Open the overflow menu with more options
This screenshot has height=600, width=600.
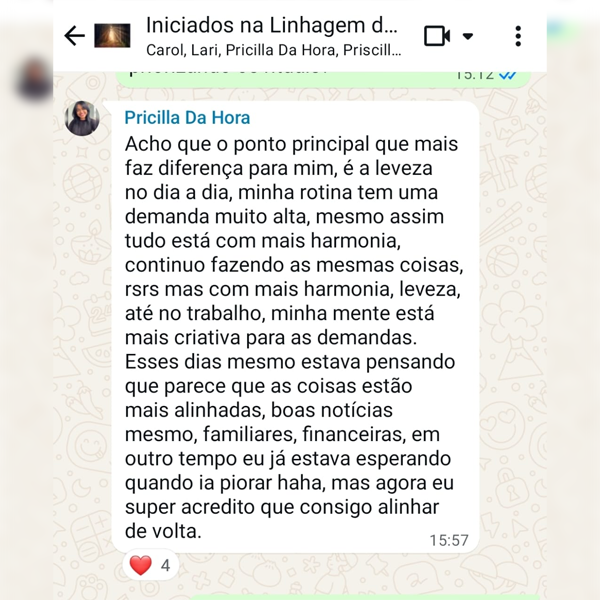click(518, 37)
